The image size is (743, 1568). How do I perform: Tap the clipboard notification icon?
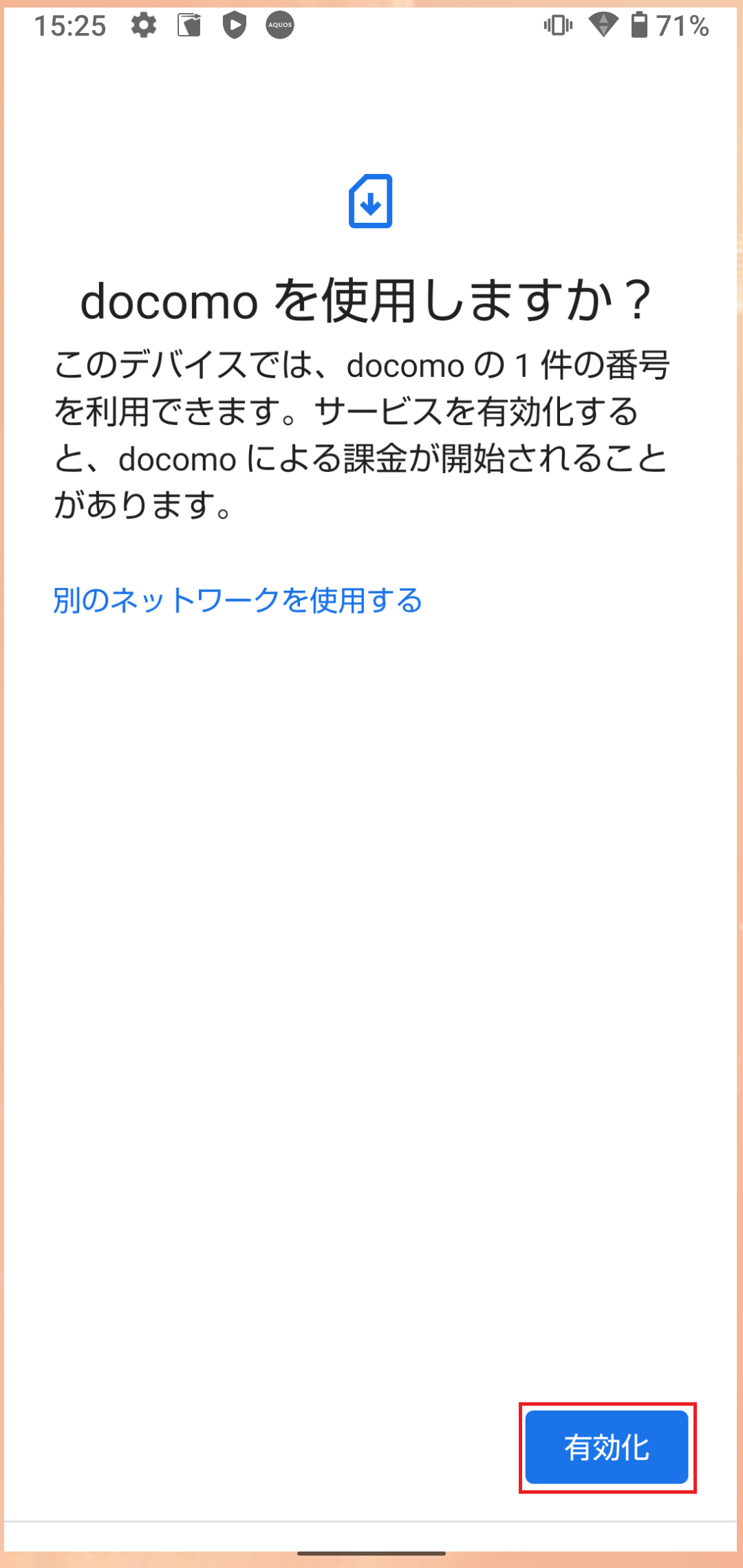187,25
